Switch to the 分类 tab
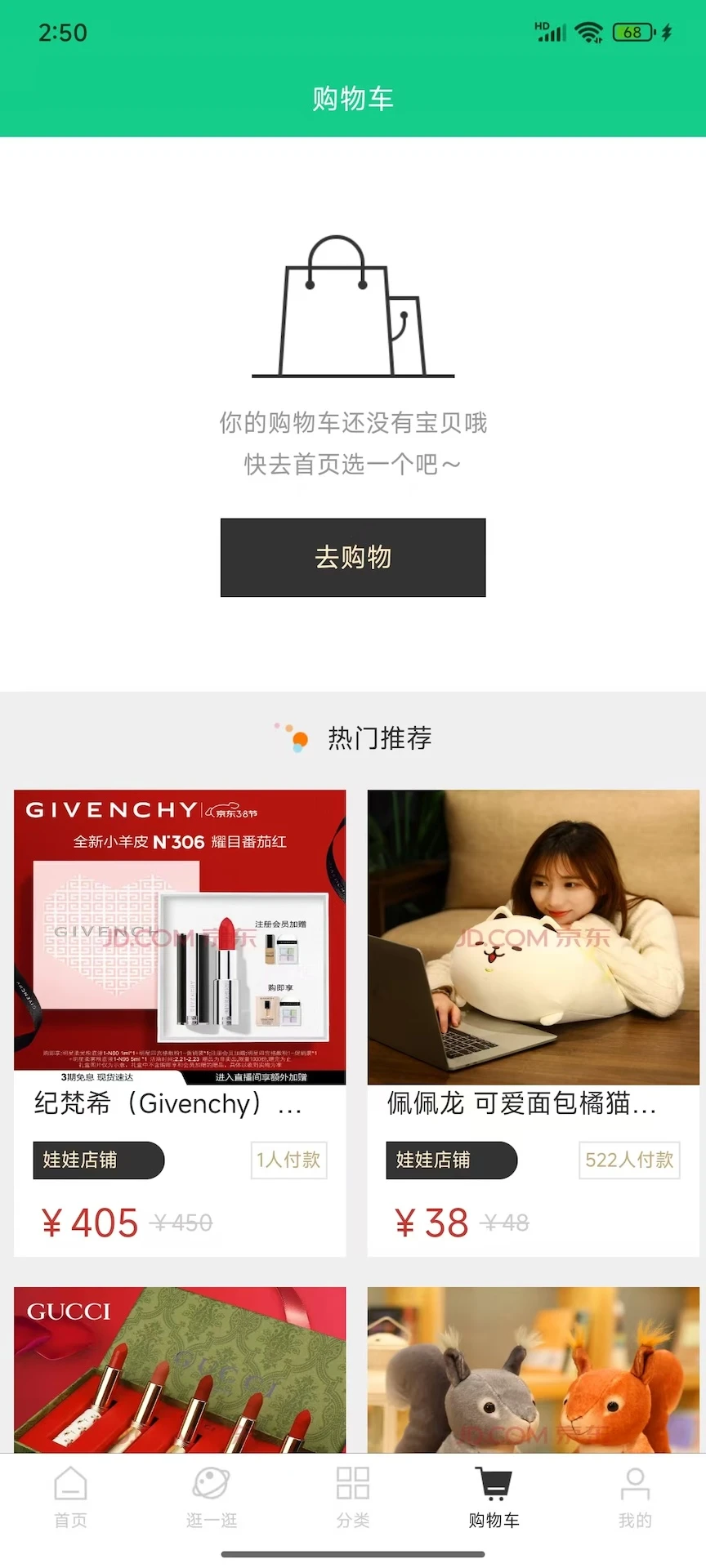 353,1498
